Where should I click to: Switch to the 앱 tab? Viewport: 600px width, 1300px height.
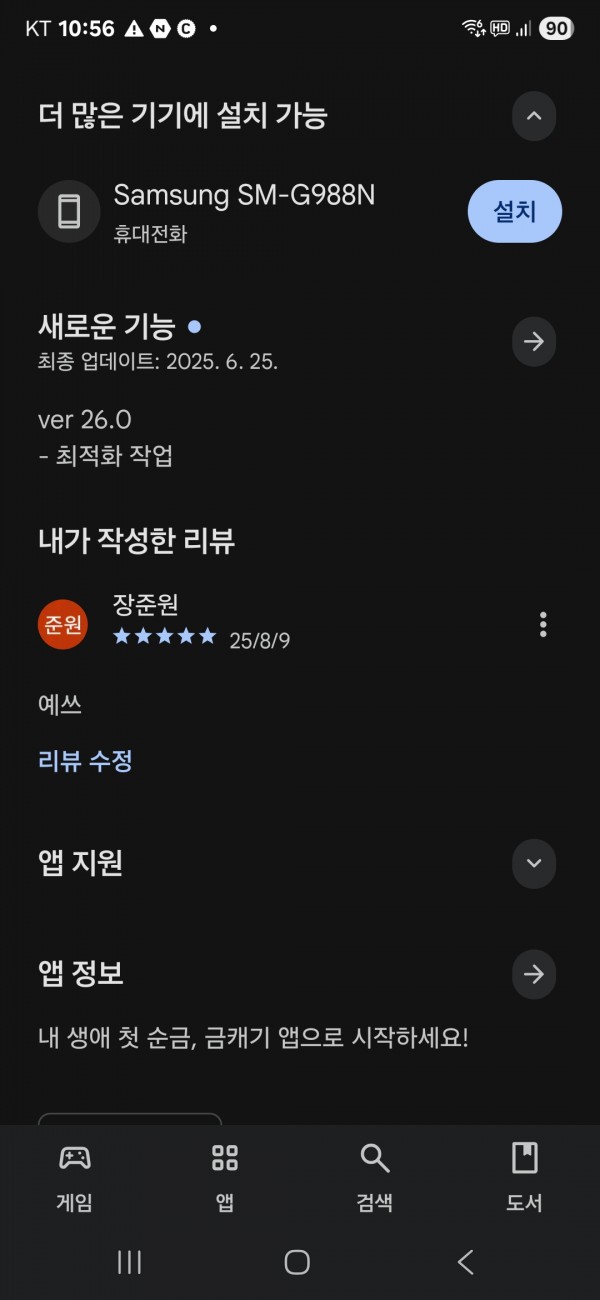[225, 1178]
